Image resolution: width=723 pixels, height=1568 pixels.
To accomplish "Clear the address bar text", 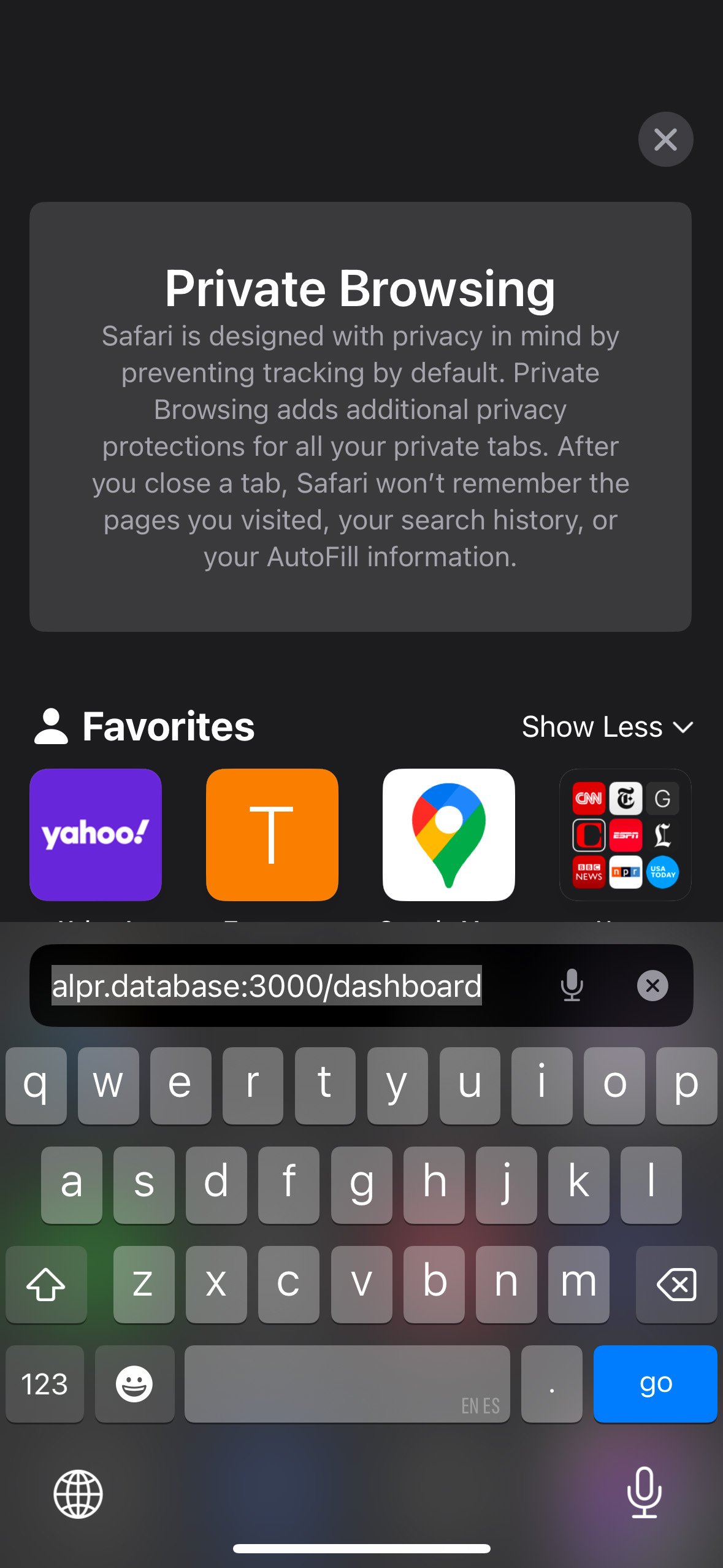I will 652,986.
